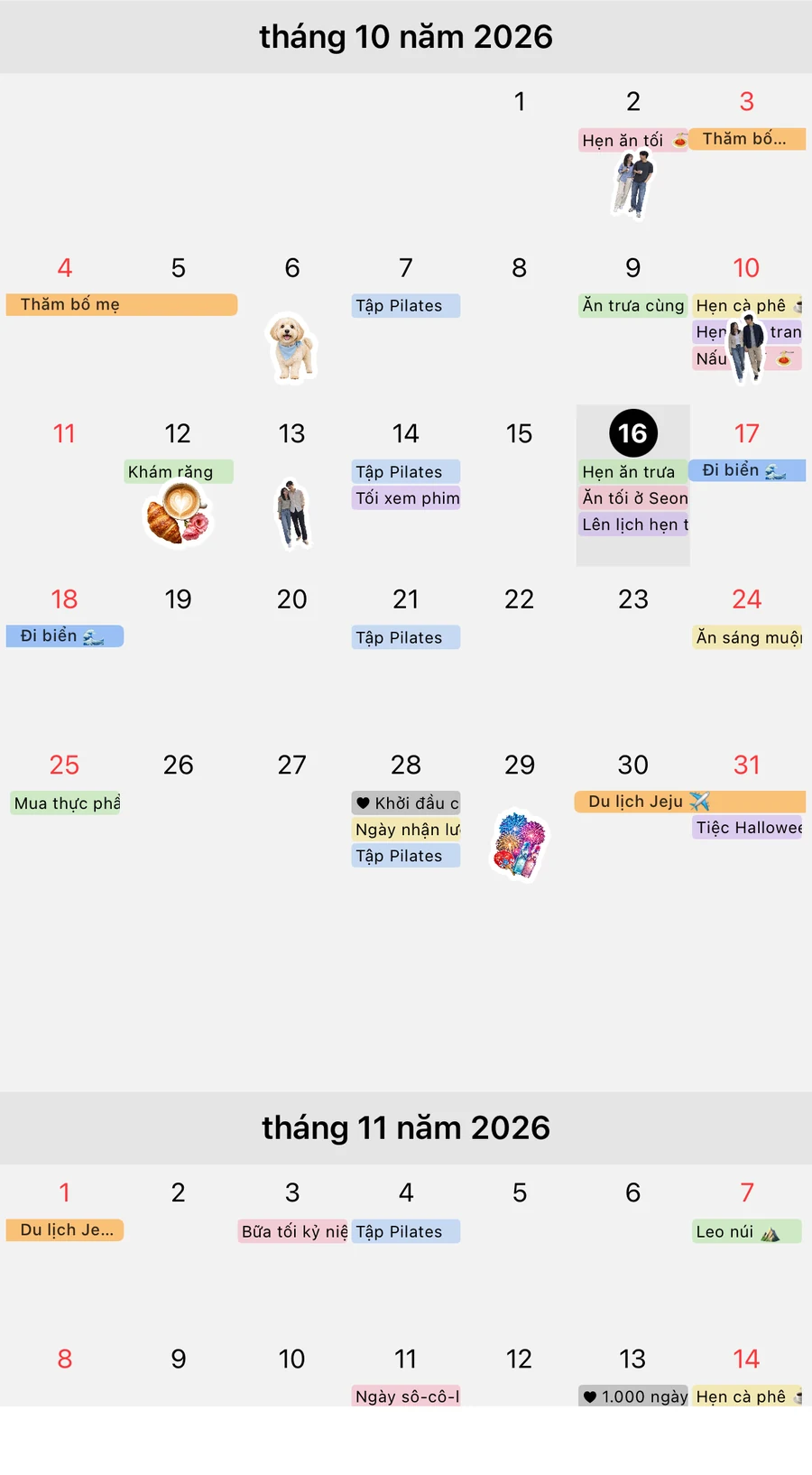Open the Tối xem phim event
Viewport: 812px width, 1475px height.
[406, 498]
